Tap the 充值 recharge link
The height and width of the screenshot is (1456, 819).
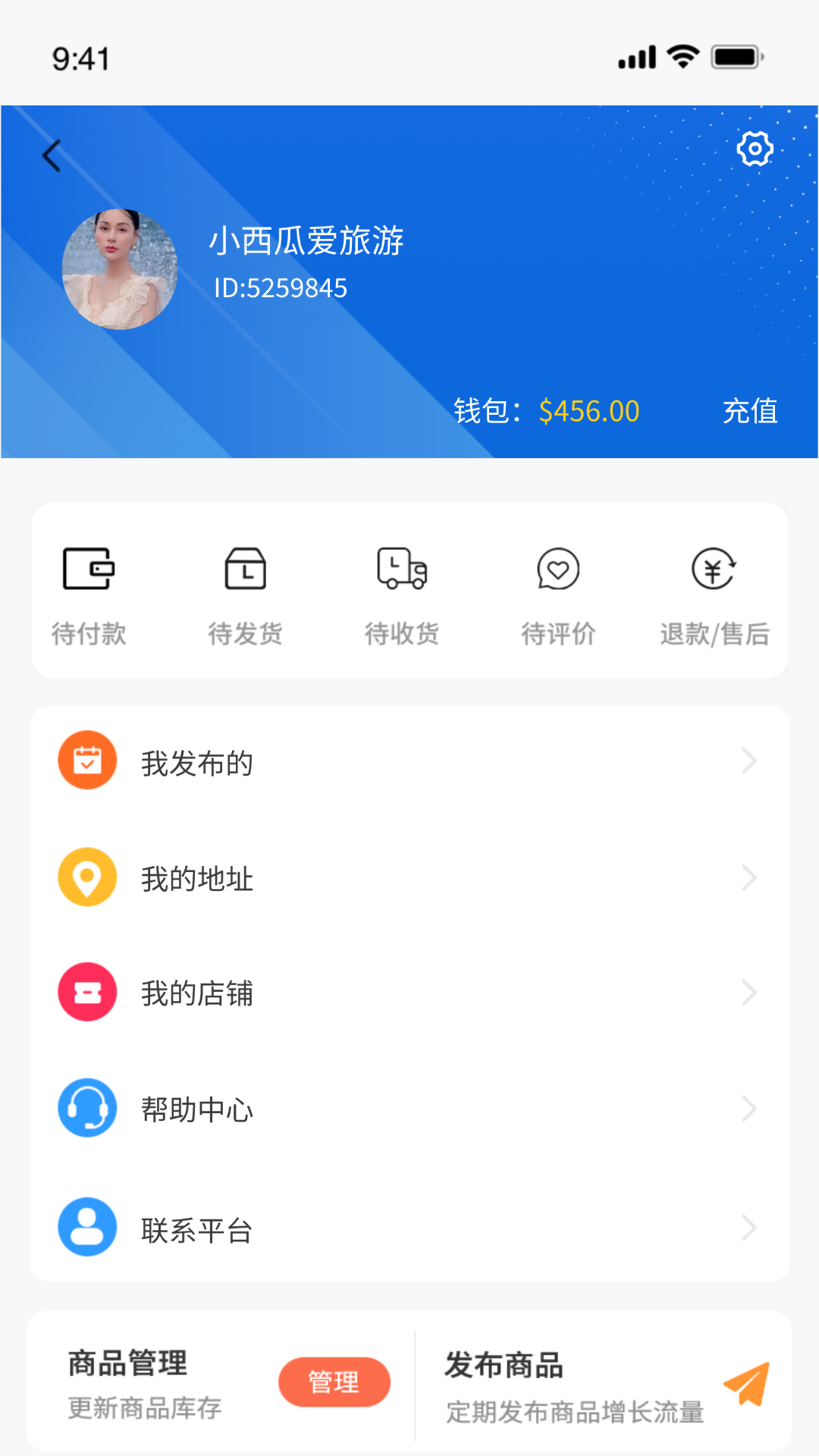tap(749, 412)
